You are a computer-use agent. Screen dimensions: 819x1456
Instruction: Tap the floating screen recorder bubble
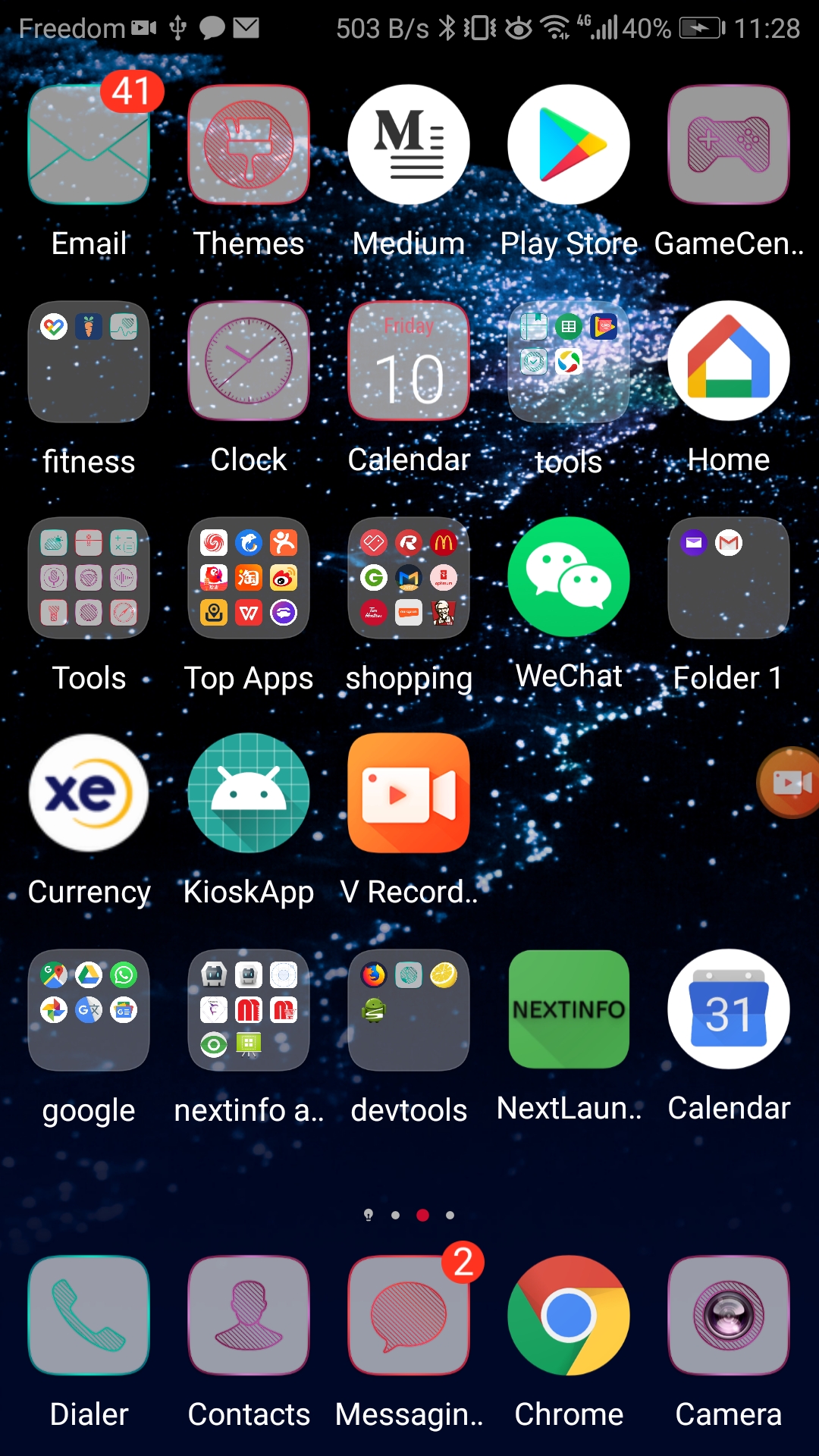click(x=790, y=783)
